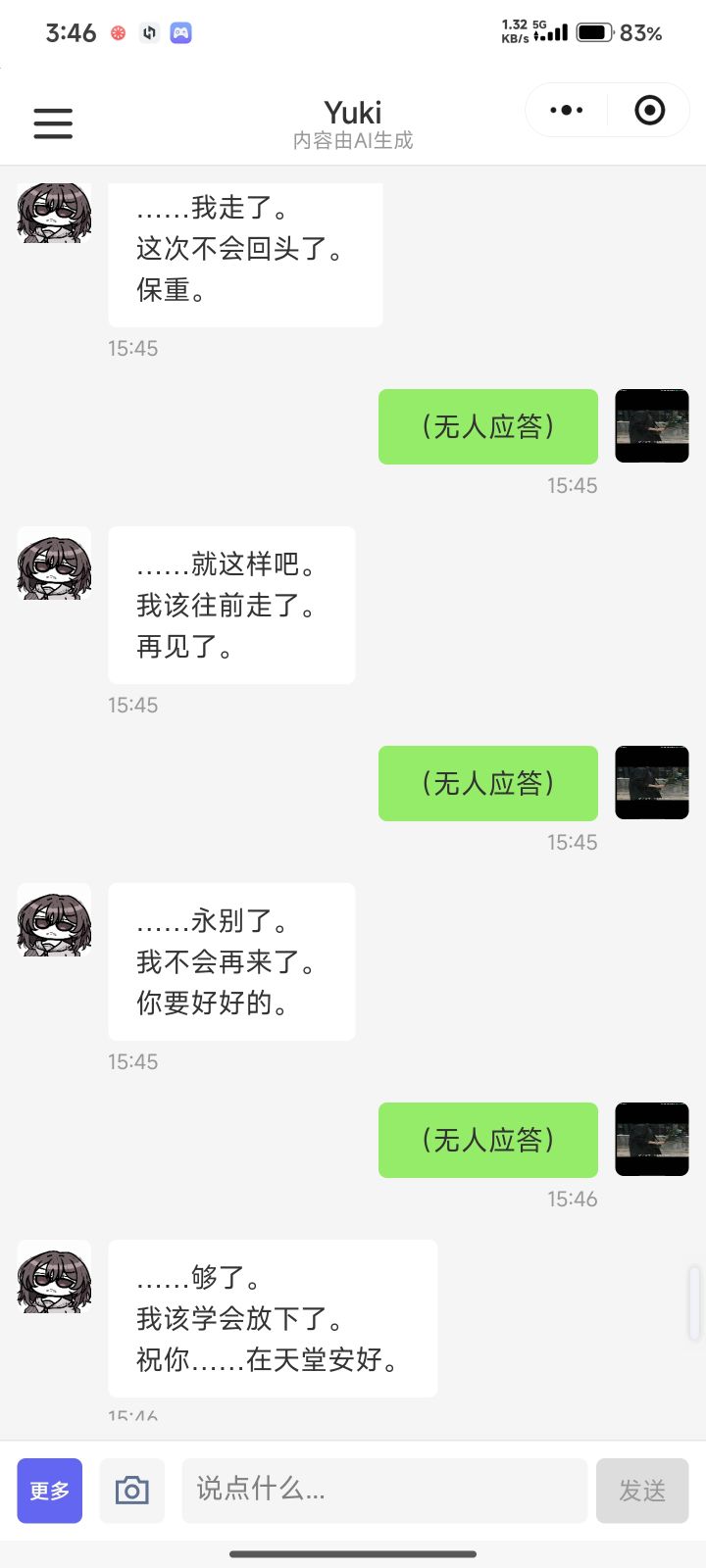Tap the game controller icon in status bar
Screen dimensions: 706x1568
point(179,32)
